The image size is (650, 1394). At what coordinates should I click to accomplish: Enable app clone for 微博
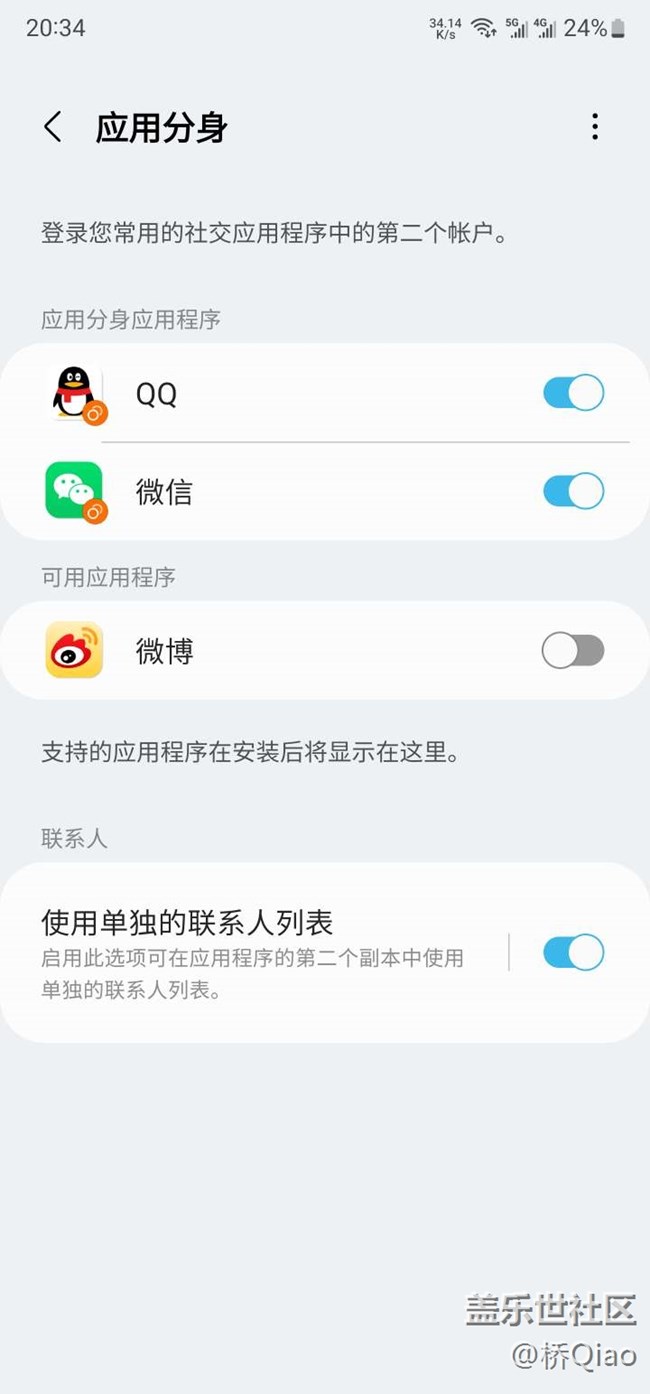point(573,651)
